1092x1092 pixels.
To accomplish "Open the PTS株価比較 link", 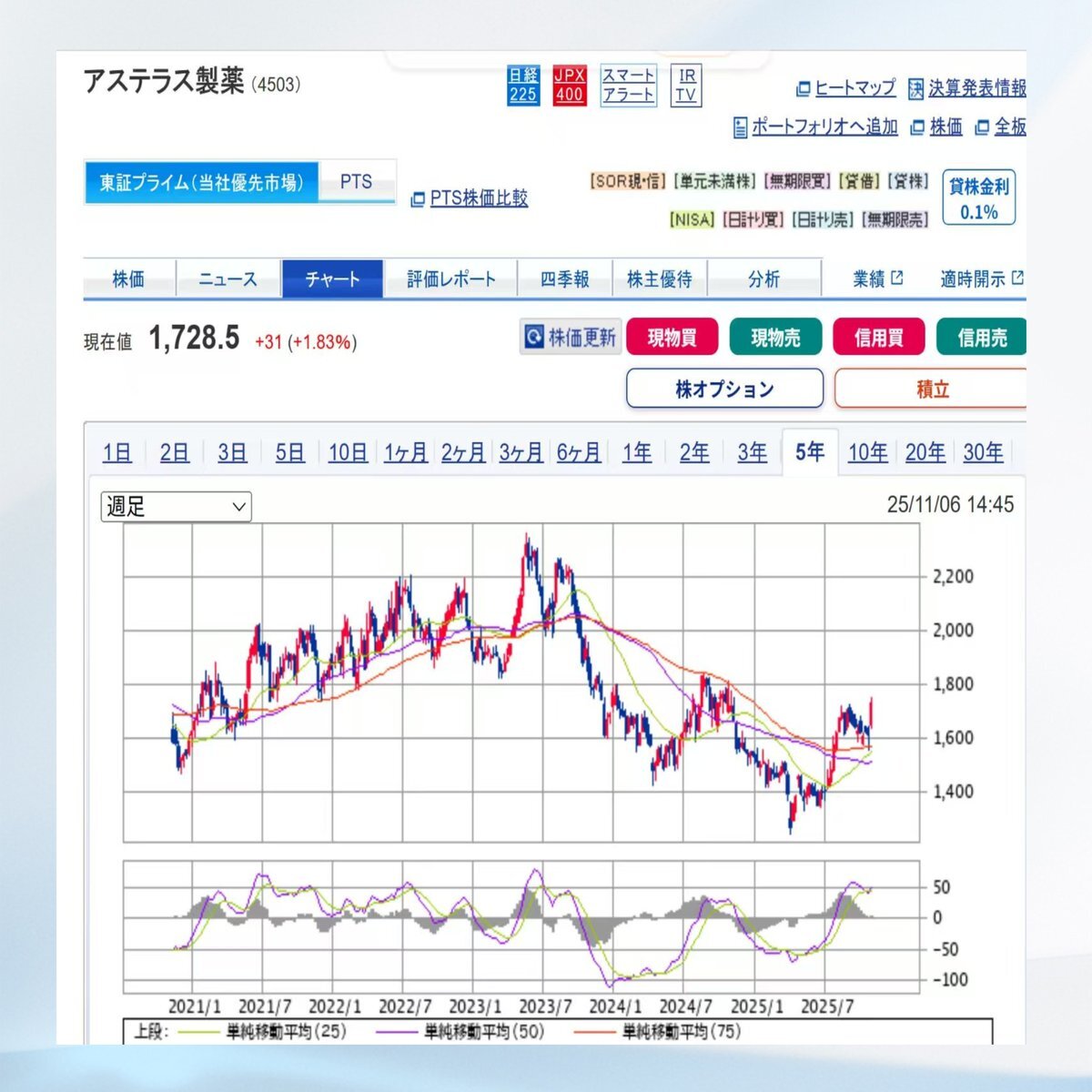I will point(470,198).
